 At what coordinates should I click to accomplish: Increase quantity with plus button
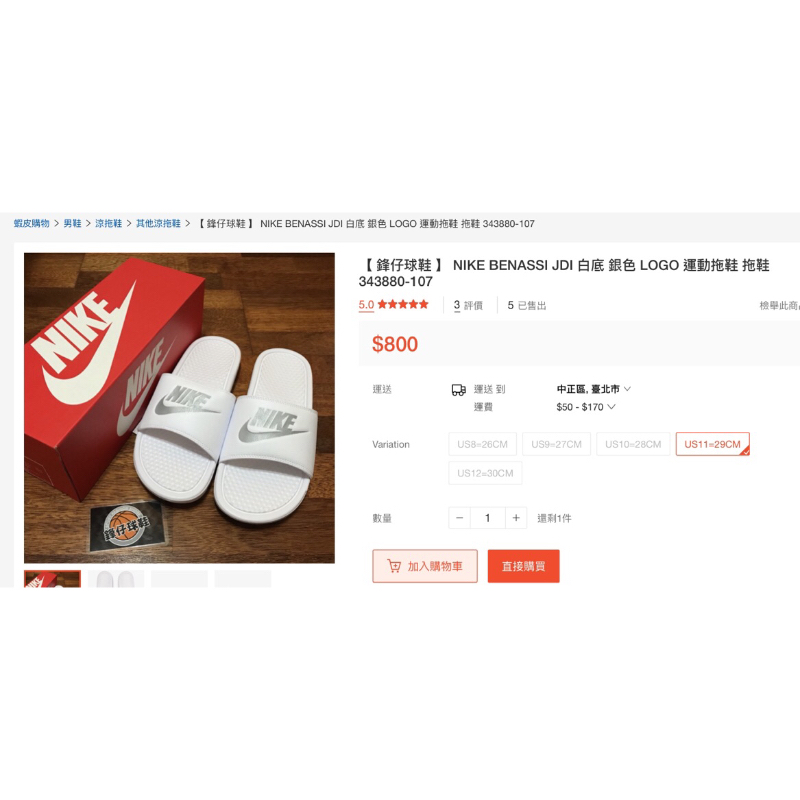[x=516, y=518]
